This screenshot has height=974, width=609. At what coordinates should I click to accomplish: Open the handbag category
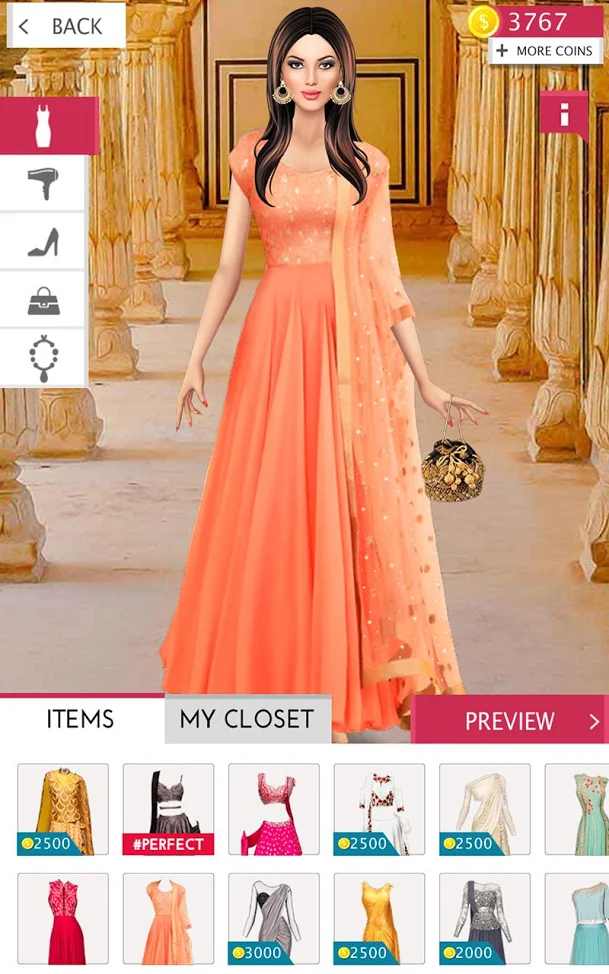coord(43,298)
